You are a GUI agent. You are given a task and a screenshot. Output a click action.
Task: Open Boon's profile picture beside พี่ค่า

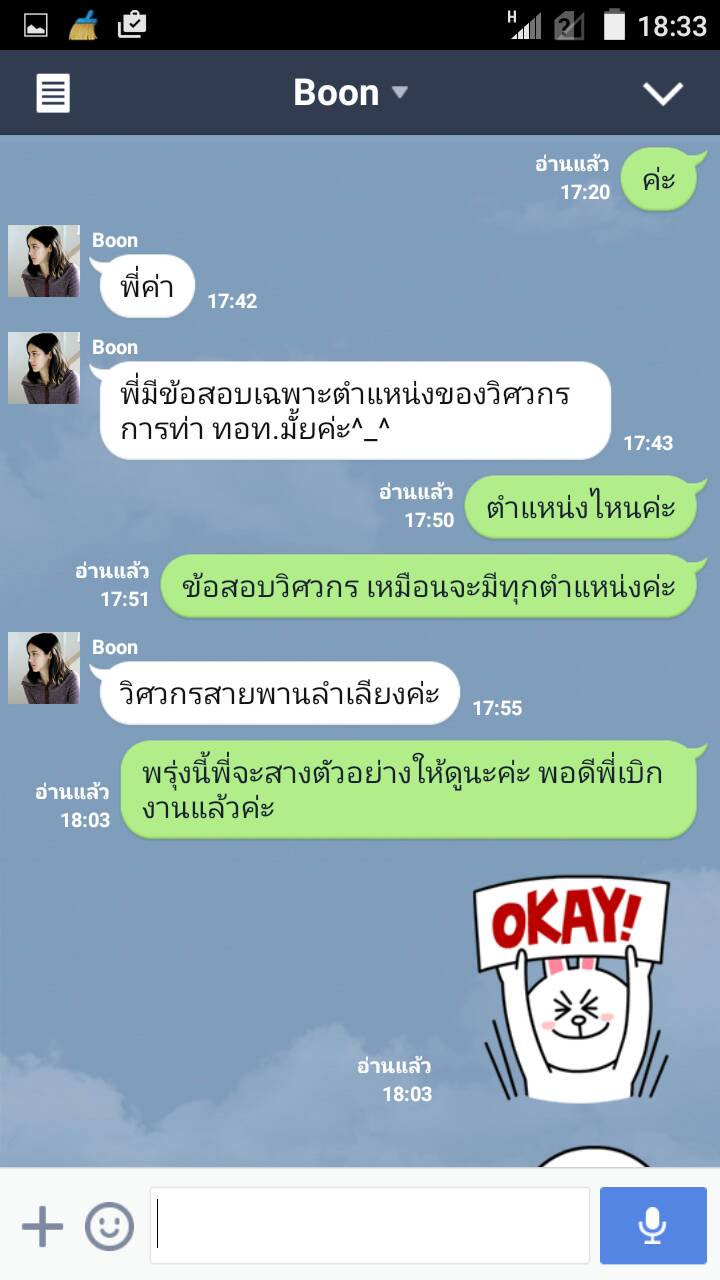[x=44, y=261]
